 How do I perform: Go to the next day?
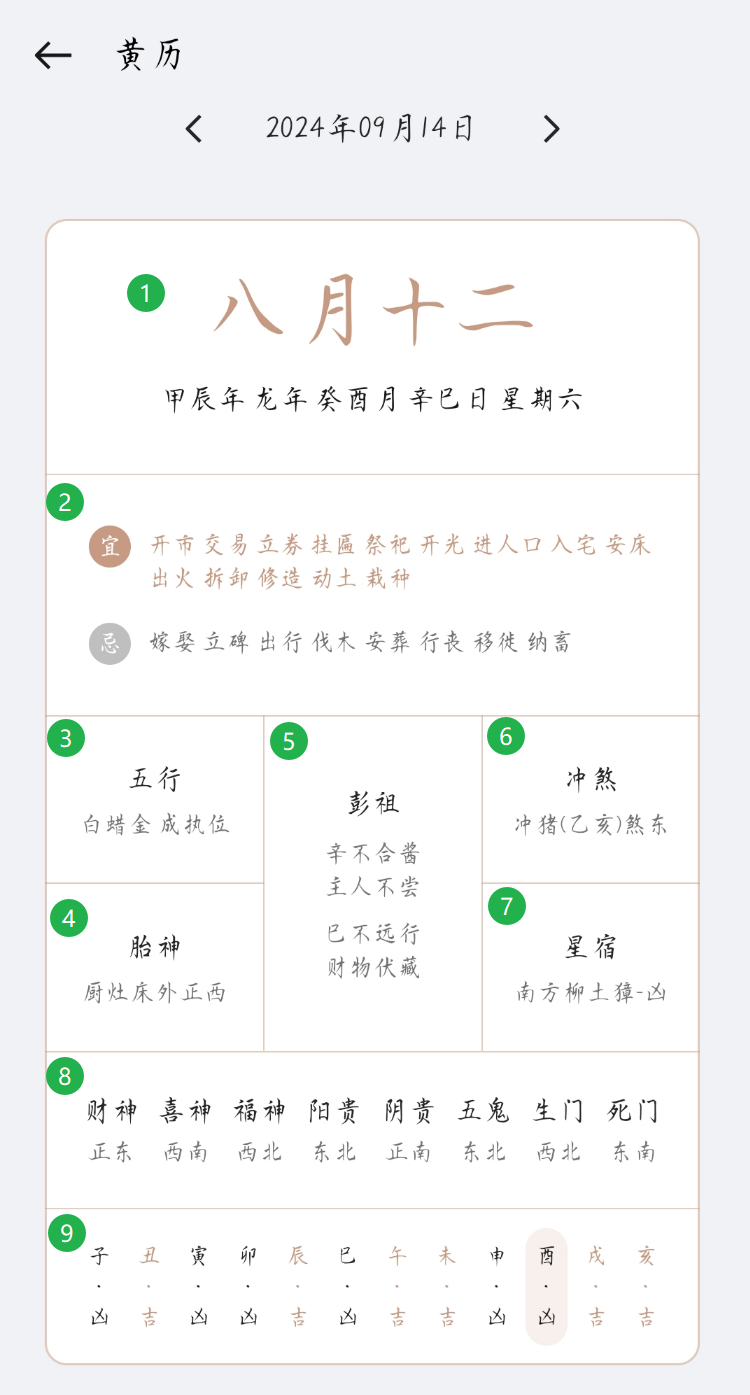(551, 129)
